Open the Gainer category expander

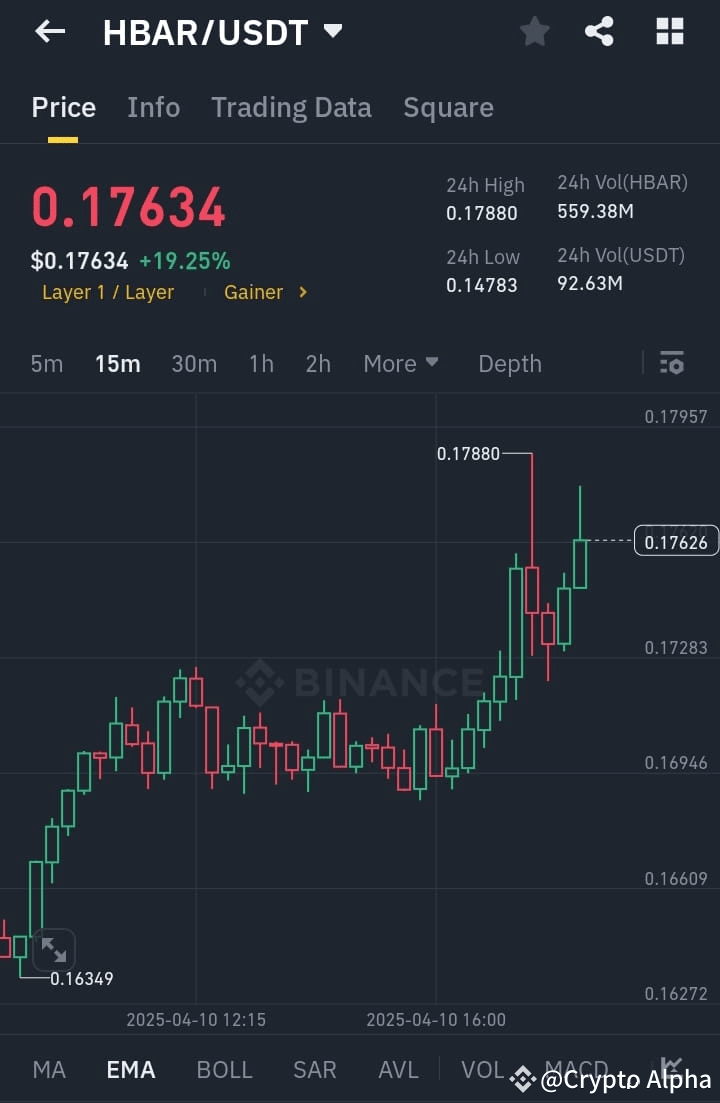pos(265,292)
